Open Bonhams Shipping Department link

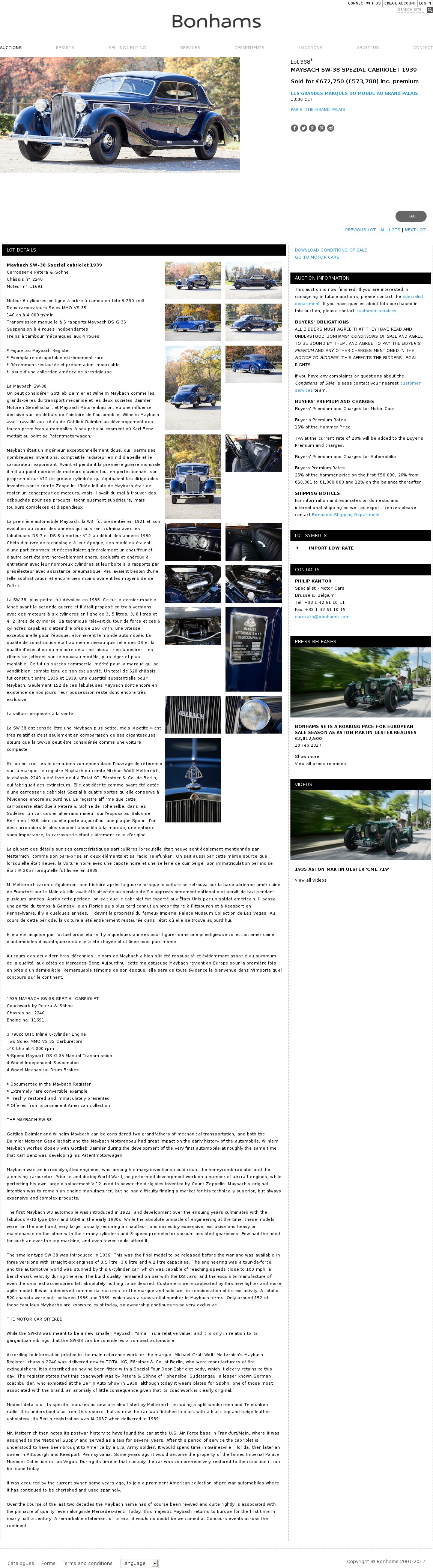pyautogui.click(x=345, y=514)
